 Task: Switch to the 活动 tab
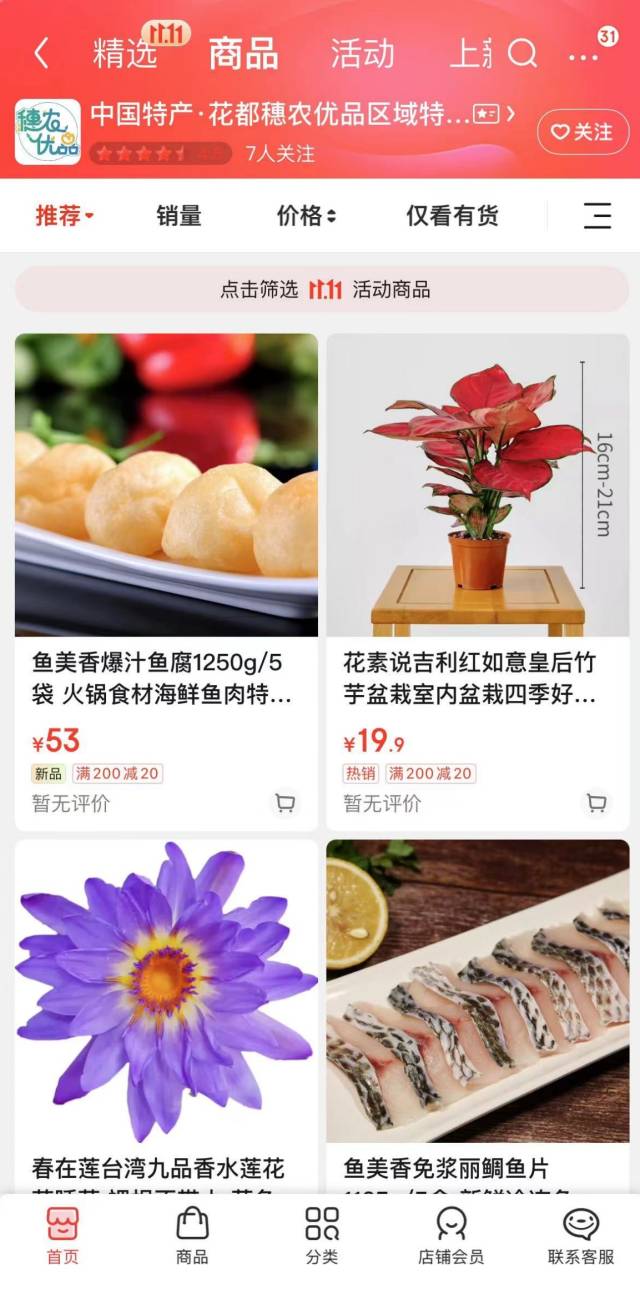point(362,53)
